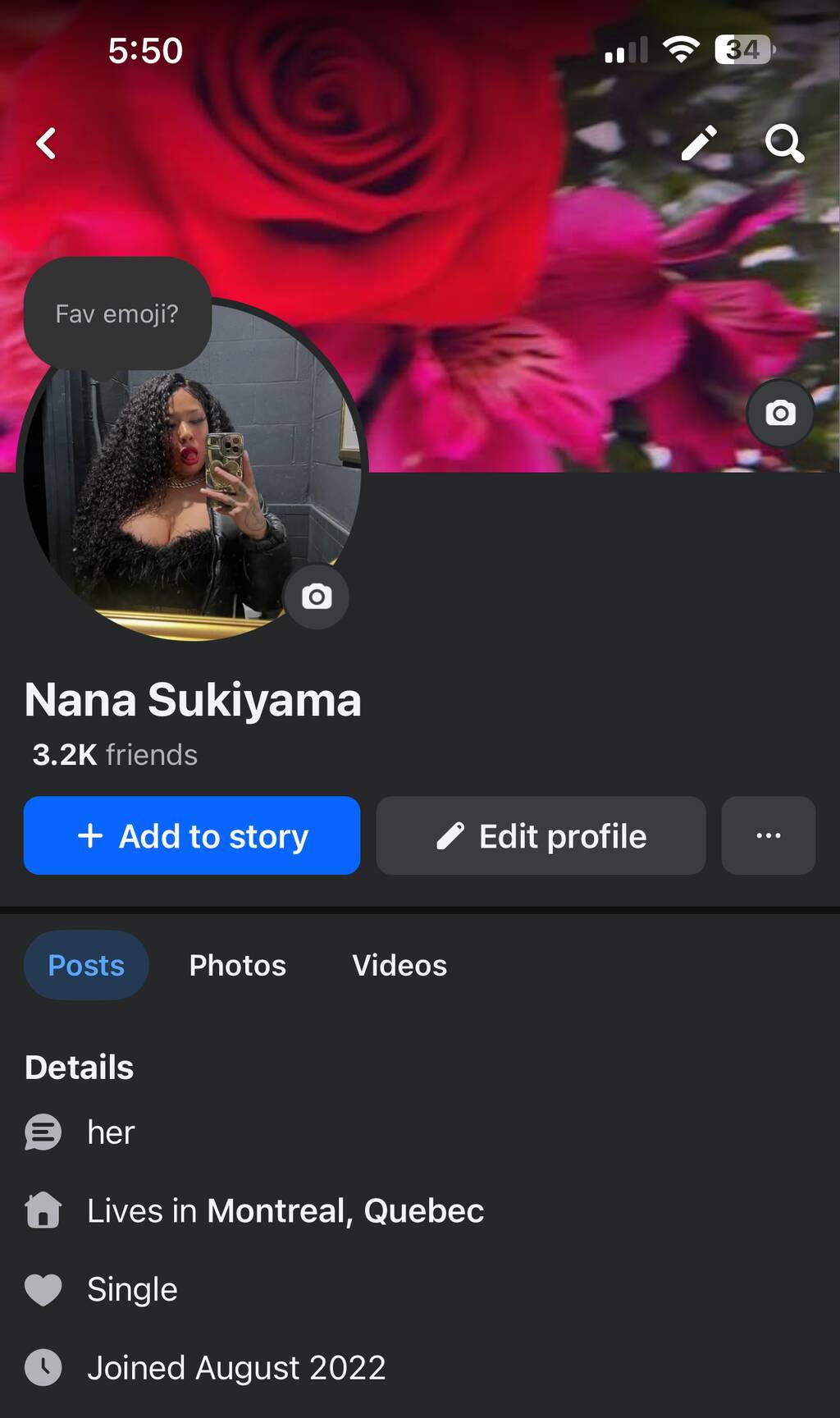Update profile picture with the camera badge
The image size is (840, 1418).
(317, 597)
